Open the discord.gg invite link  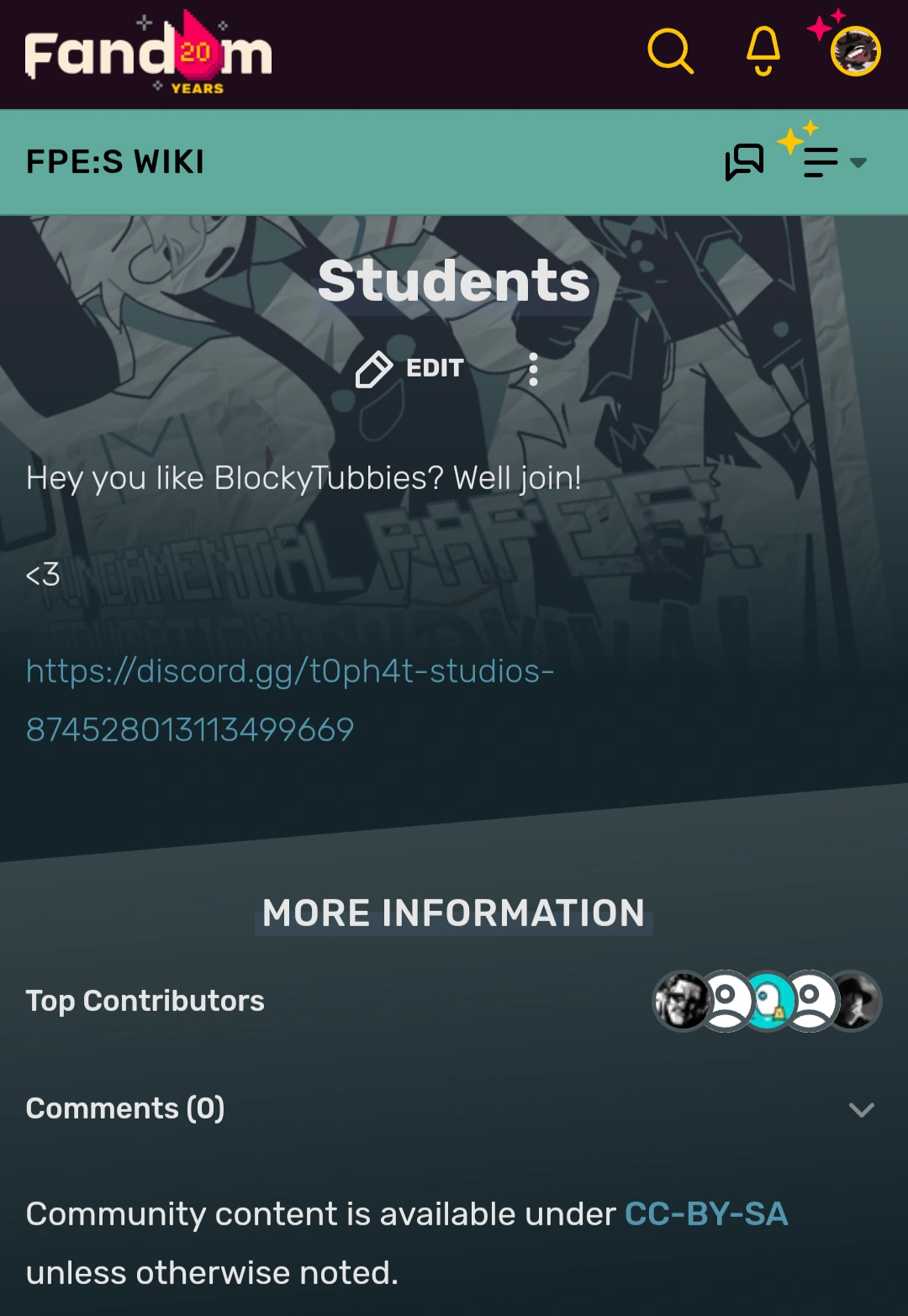click(x=289, y=699)
